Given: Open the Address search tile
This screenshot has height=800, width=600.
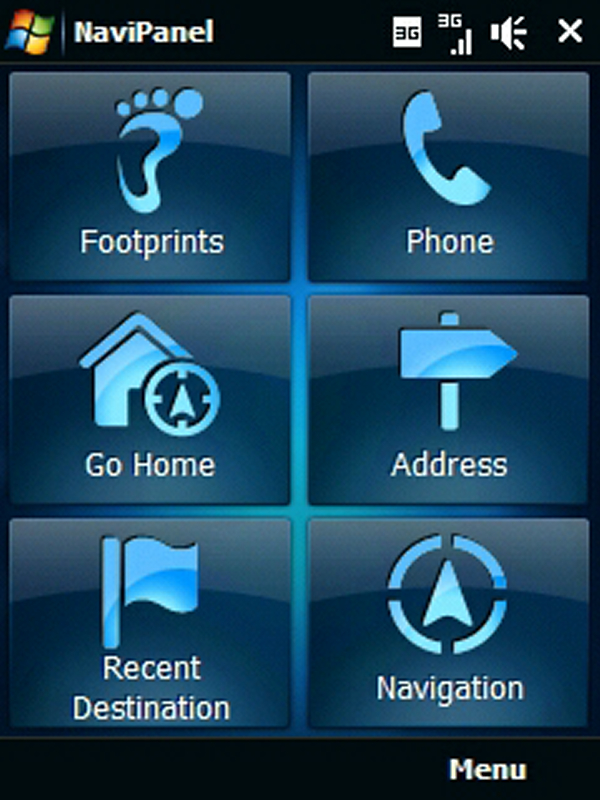Looking at the screenshot, I should coord(449,400).
